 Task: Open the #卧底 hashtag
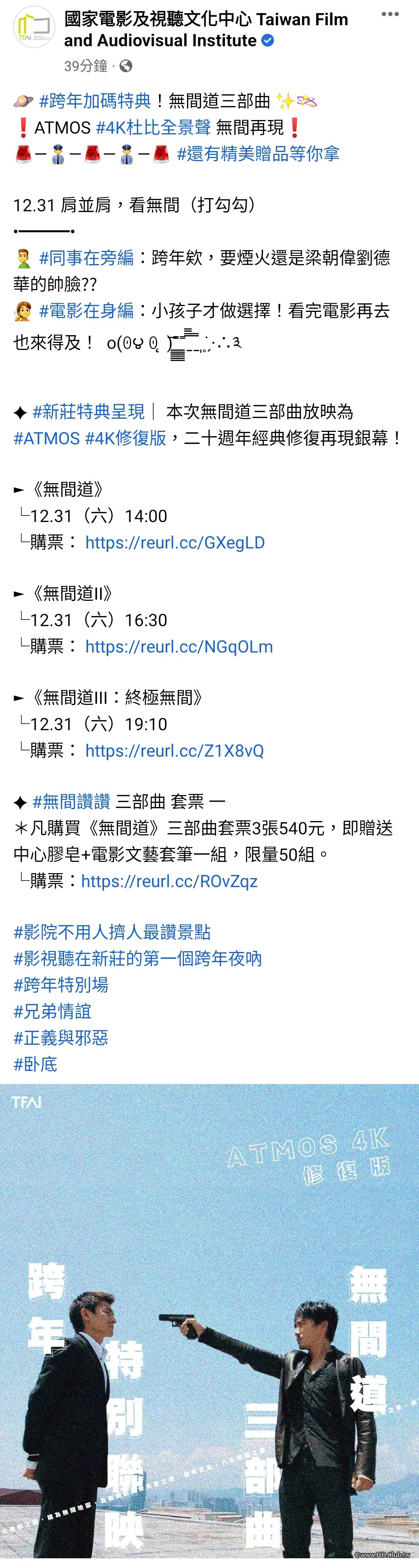coord(35,1065)
